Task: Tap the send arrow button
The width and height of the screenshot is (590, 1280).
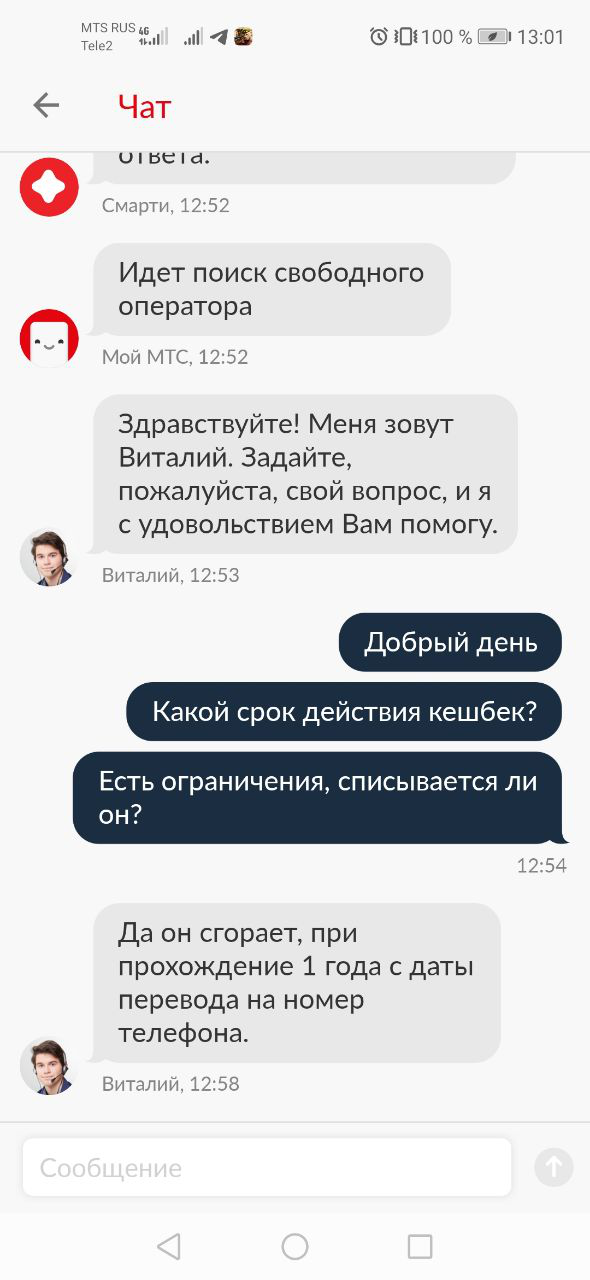Action: (554, 1167)
